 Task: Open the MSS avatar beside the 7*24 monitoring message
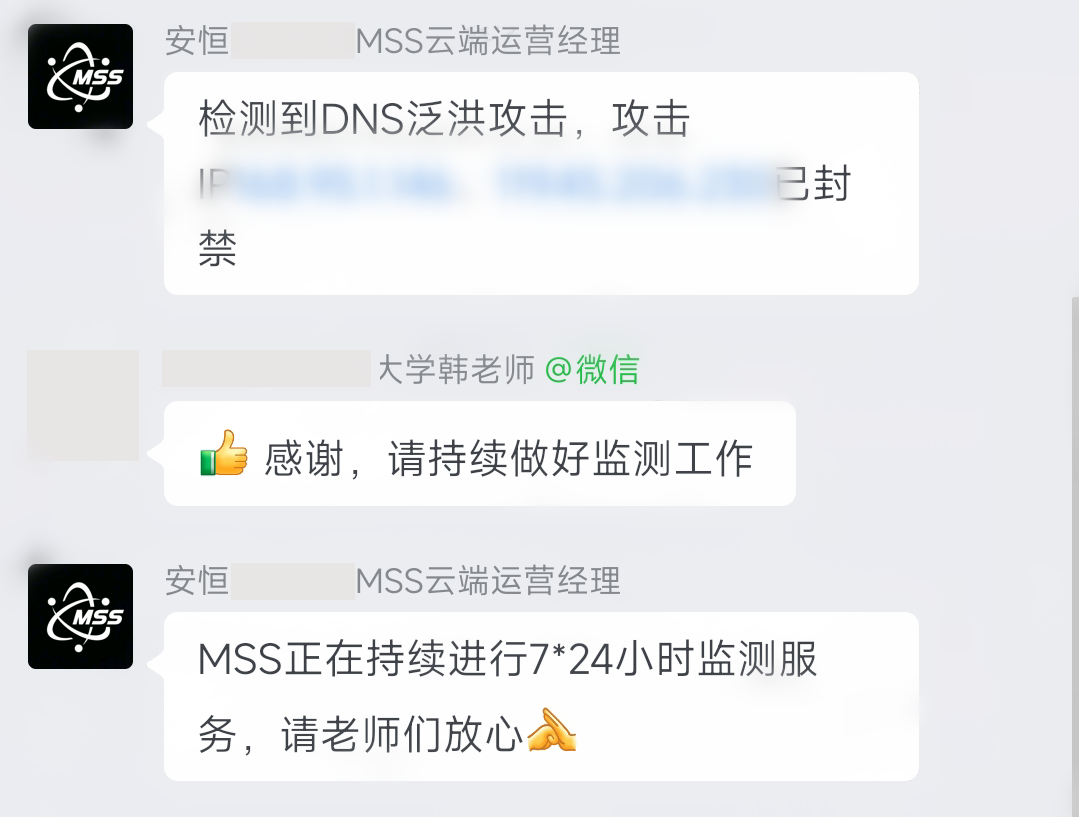point(80,616)
